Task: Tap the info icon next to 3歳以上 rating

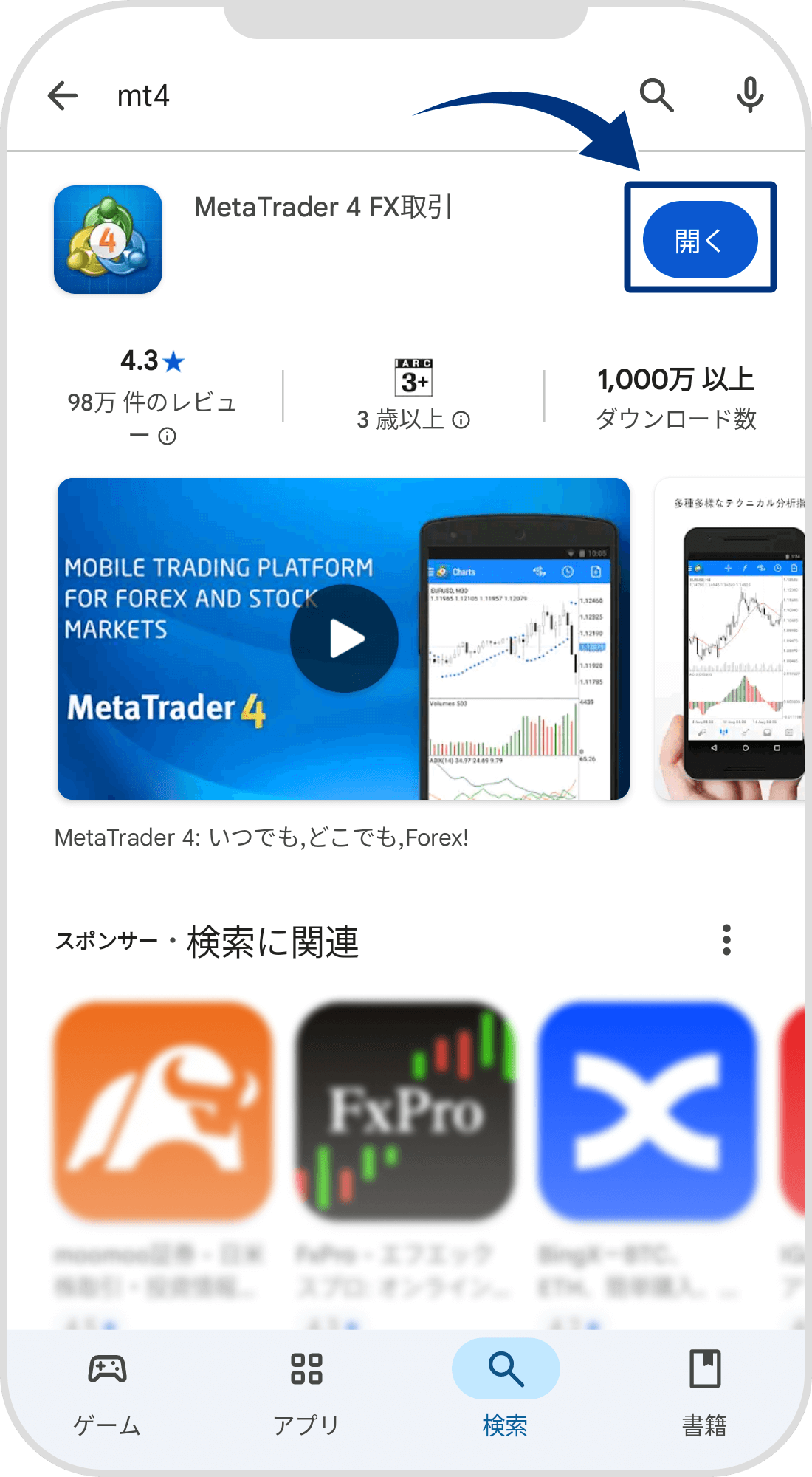Action: click(x=461, y=419)
